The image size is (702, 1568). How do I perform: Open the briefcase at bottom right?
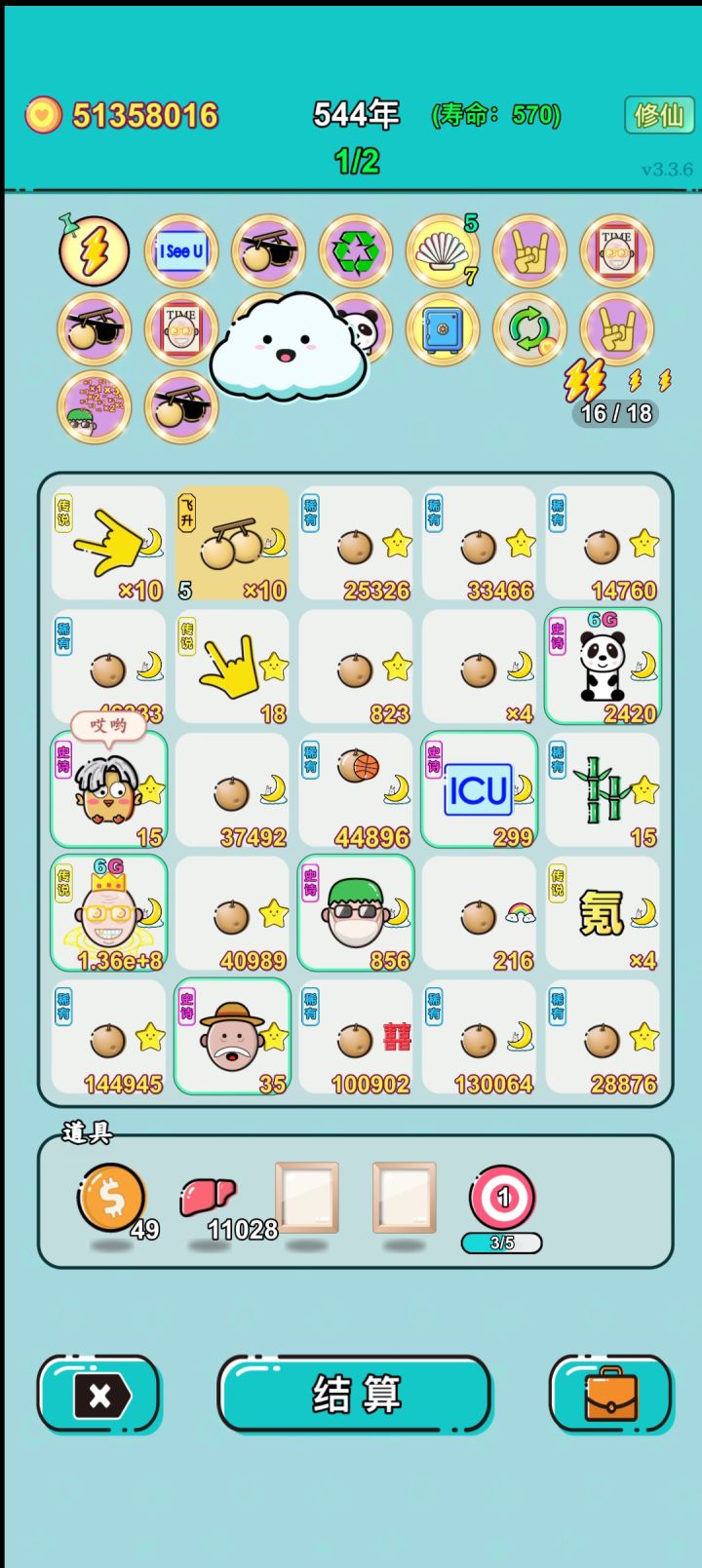point(610,1396)
